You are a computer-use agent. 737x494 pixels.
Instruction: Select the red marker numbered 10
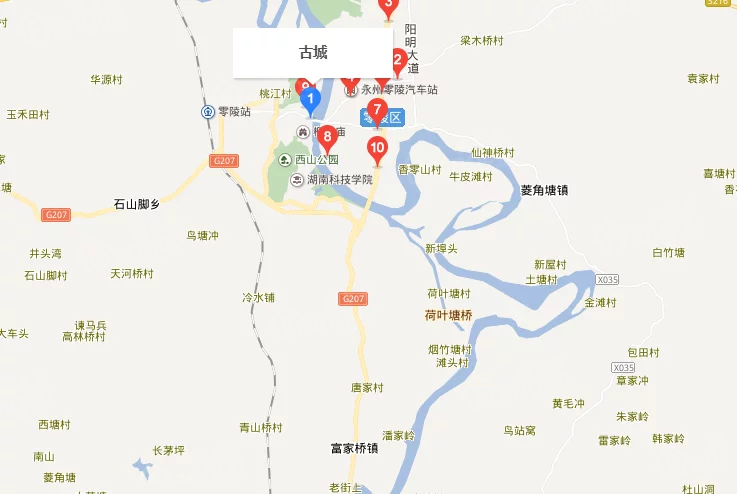376,150
